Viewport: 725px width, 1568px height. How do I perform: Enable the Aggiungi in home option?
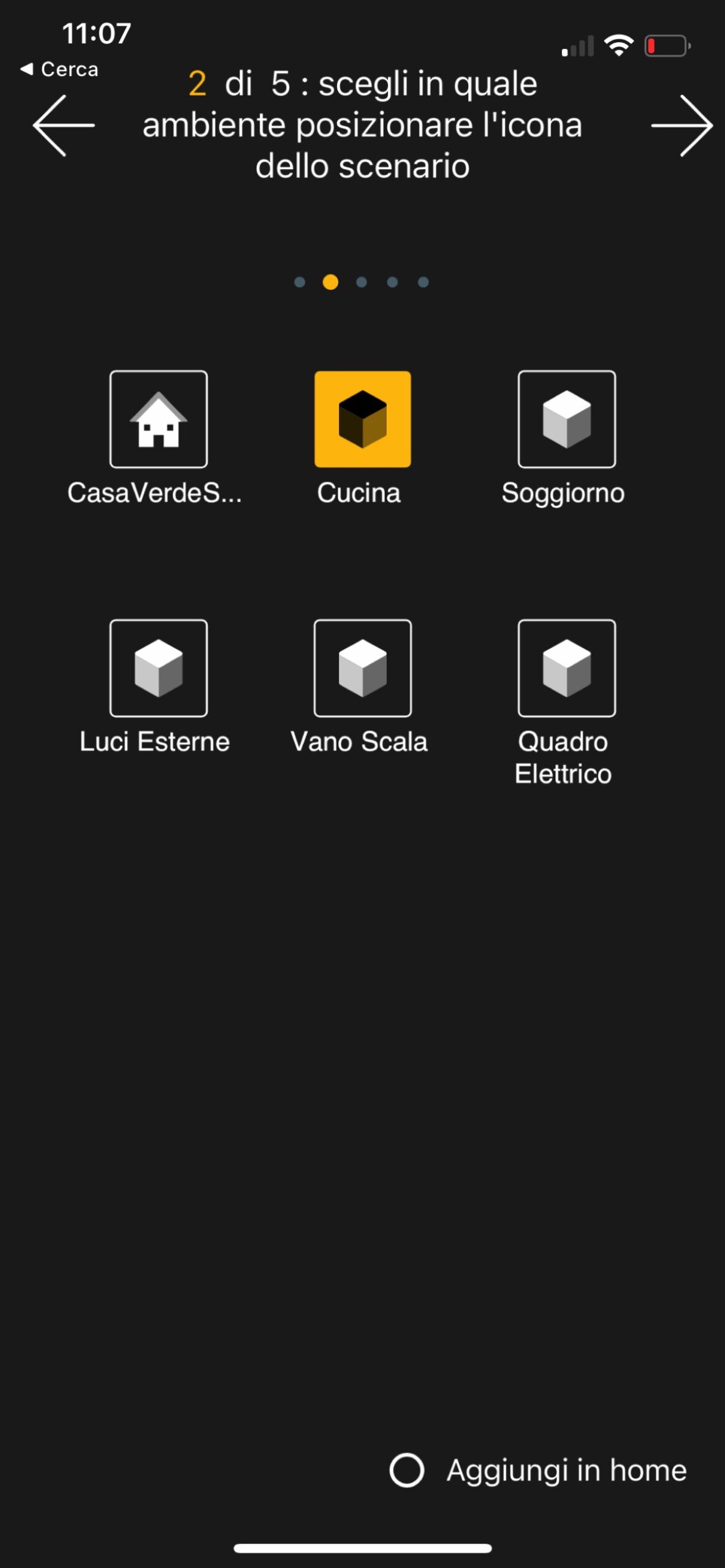(x=407, y=1470)
